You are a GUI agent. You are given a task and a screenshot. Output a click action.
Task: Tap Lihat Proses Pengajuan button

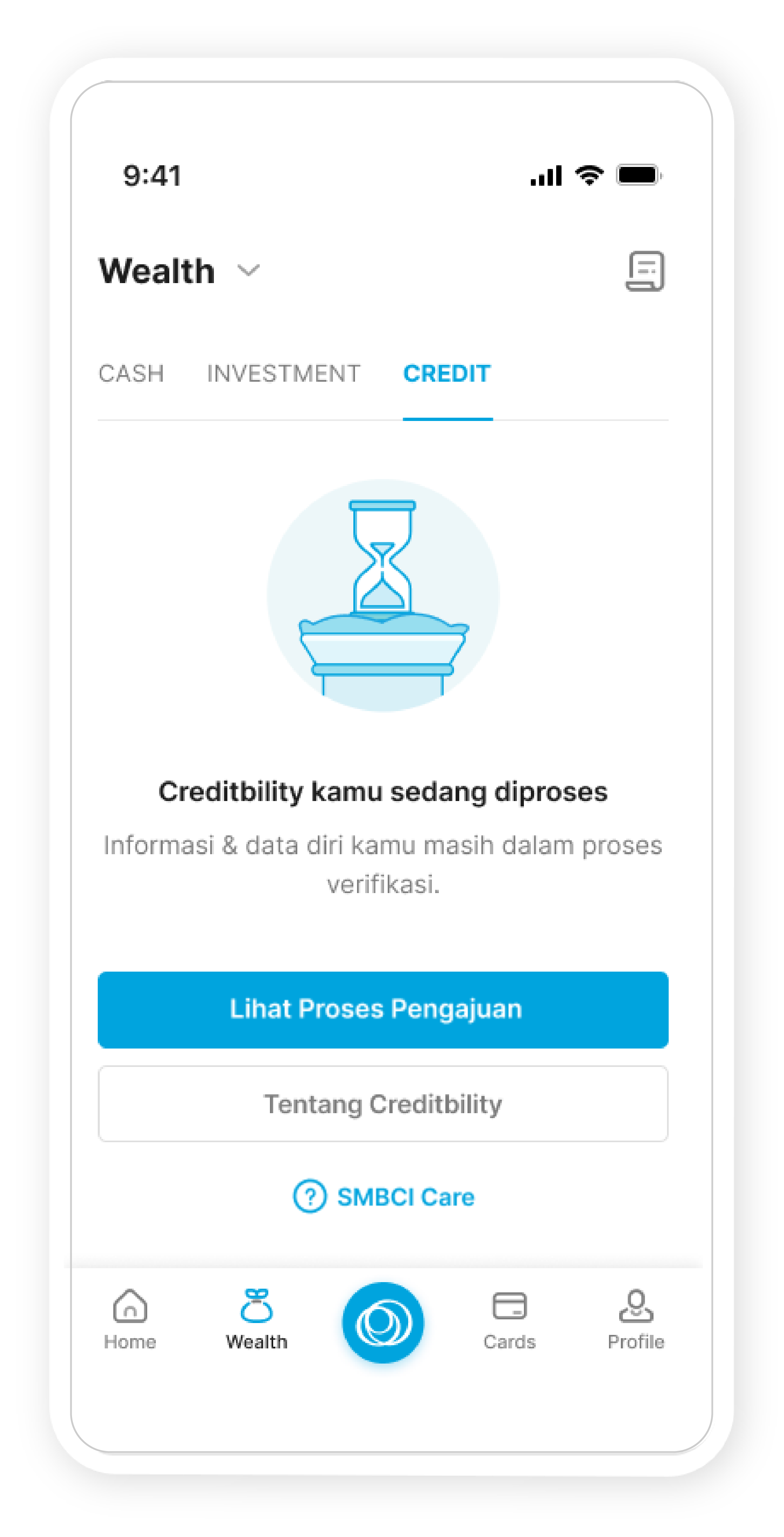click(383, 1010)
